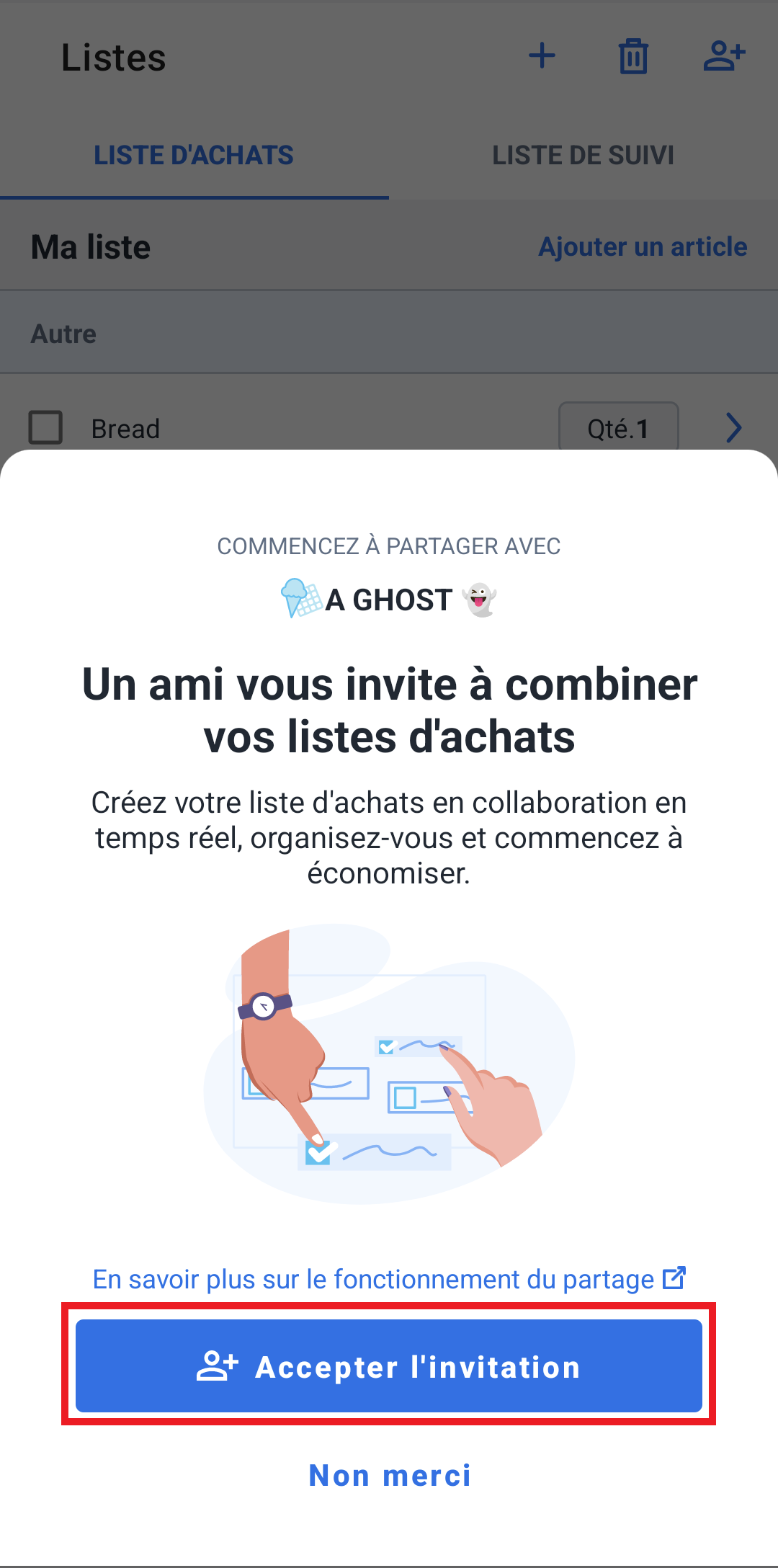The height and width of the screenshot is (1568, 778).
Task: Decline with Non merci
Action: 389,1475
